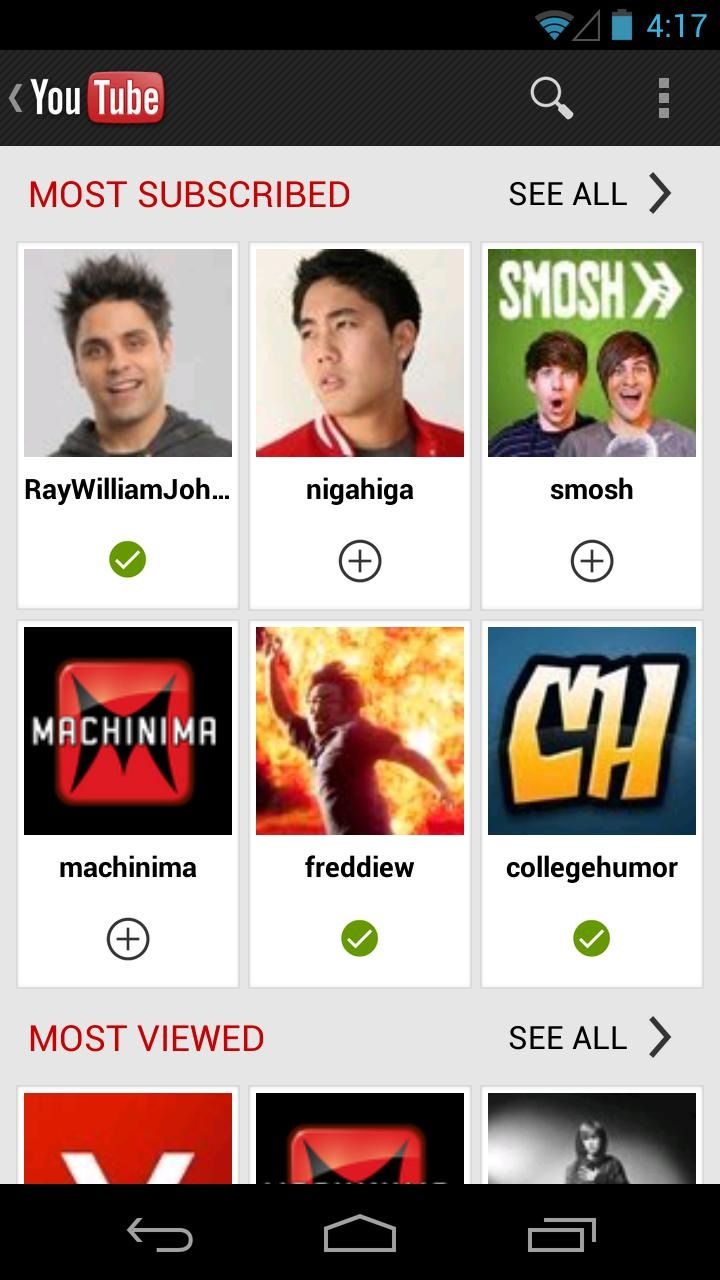This screenshot has width=720, height=1280.
Task: Open the overflow options menu
Action: click(663, 97)
